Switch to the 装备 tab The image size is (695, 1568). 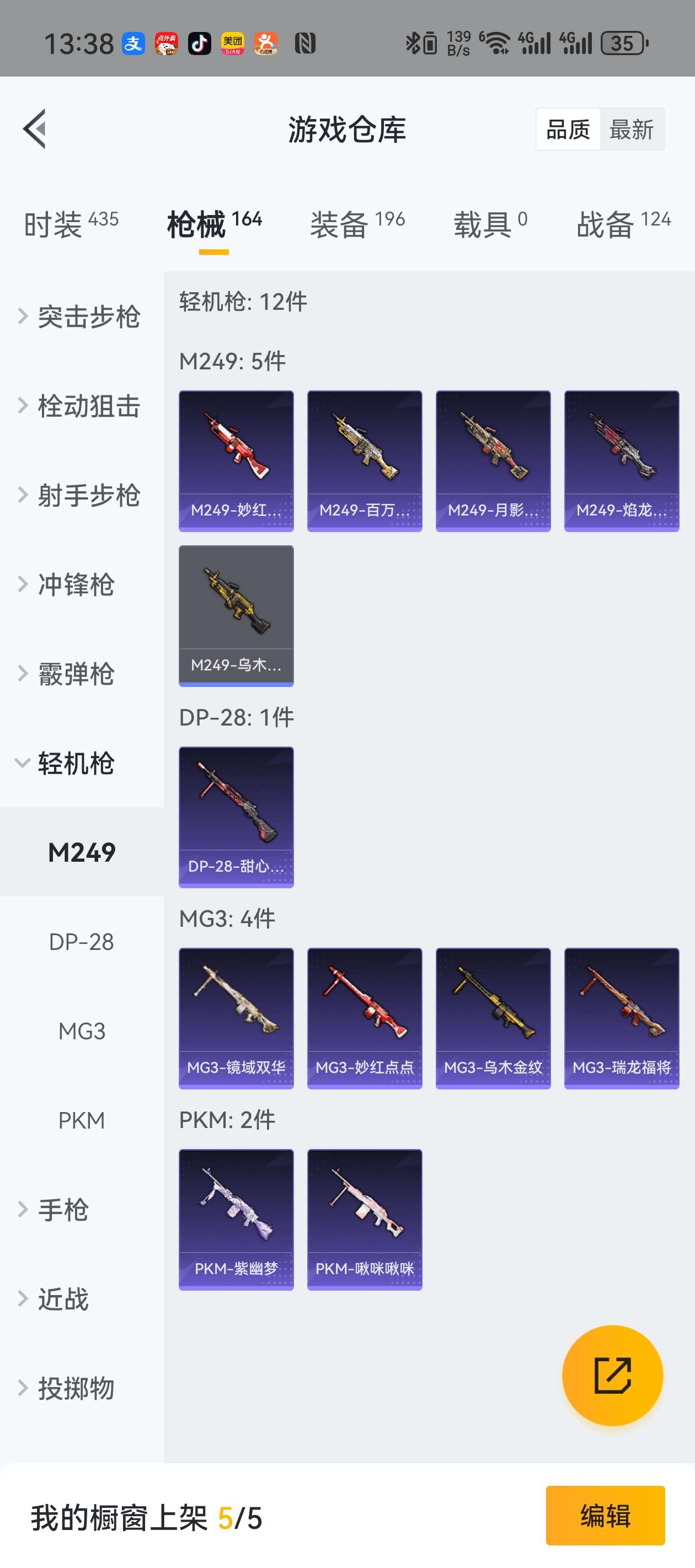[x=357, y=224]
